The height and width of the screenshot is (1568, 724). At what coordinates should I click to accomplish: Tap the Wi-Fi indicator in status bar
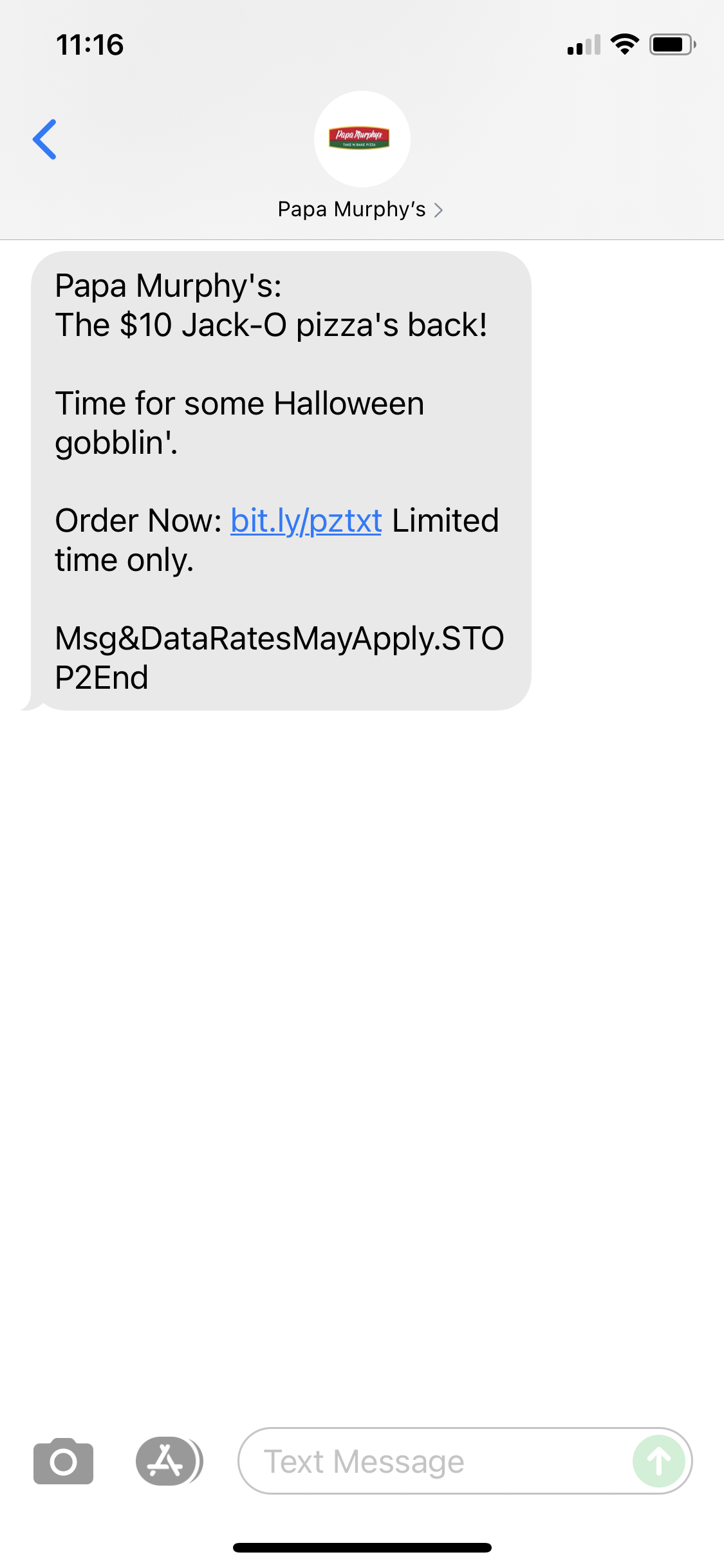coord(624,44)
